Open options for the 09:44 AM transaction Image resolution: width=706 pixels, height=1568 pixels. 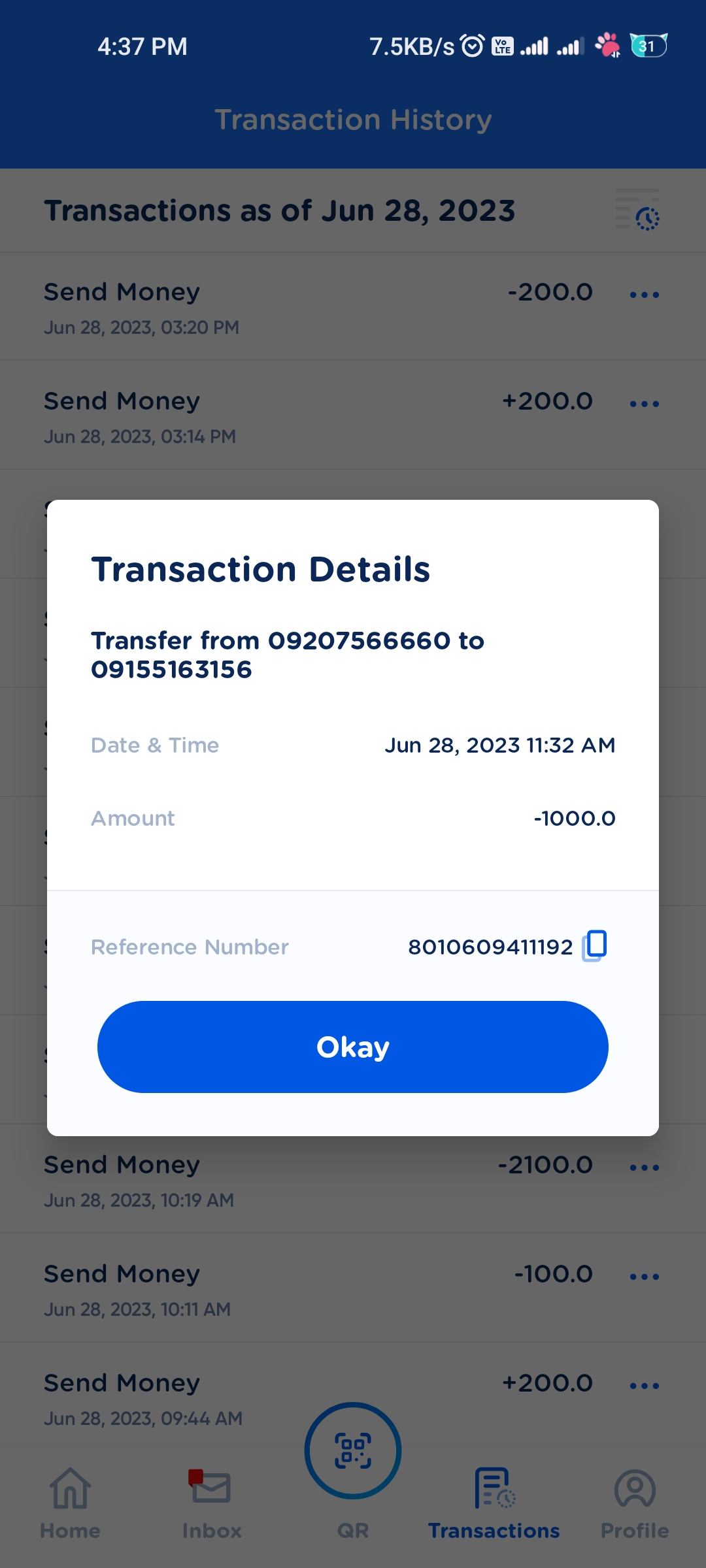(x=644, y=1386)
